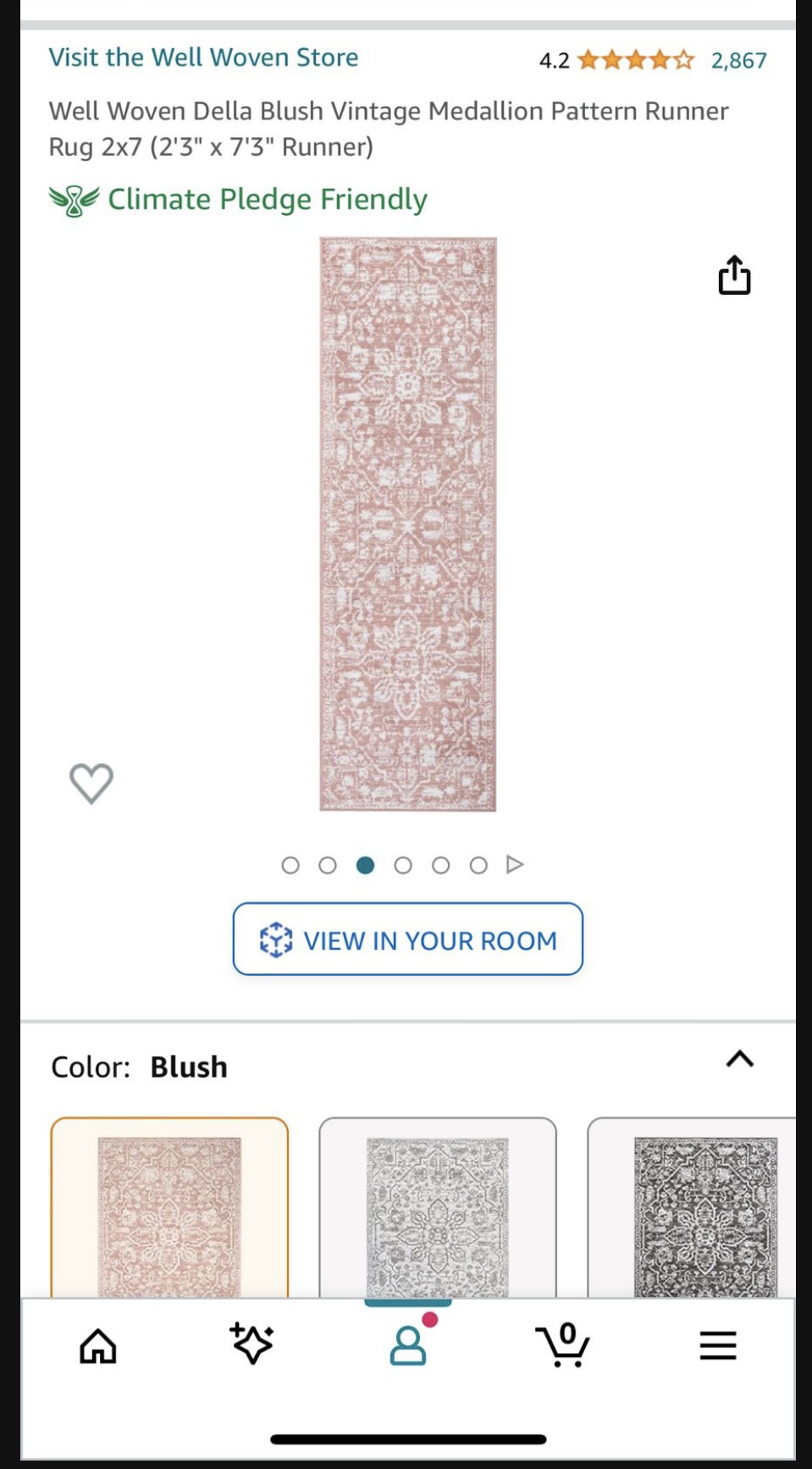Jump to the first image dot
Image resolution: width=812 pixels, height=1469 pixels.
pyautogui.click(x=290, y=865)
